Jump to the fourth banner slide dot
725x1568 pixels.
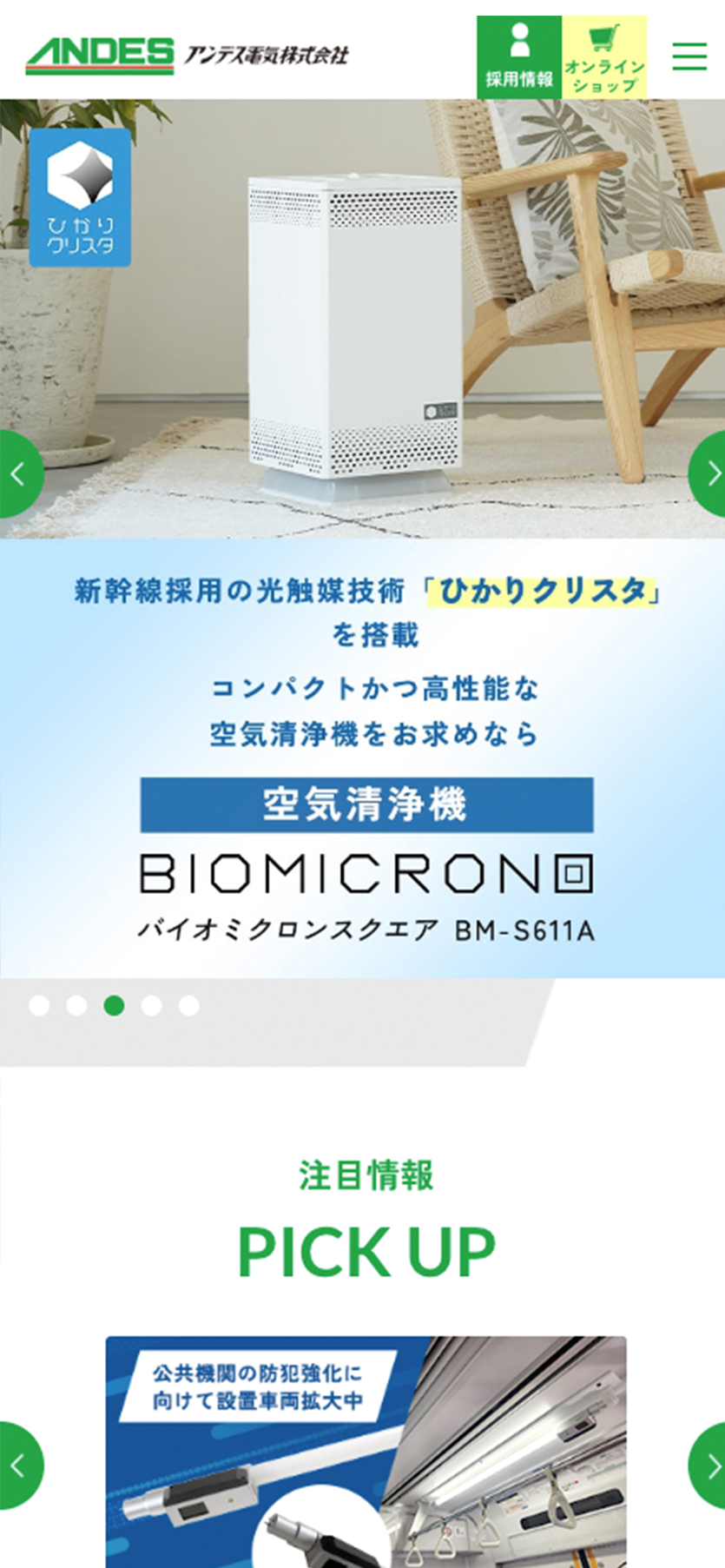click(x=151, y=1005)
